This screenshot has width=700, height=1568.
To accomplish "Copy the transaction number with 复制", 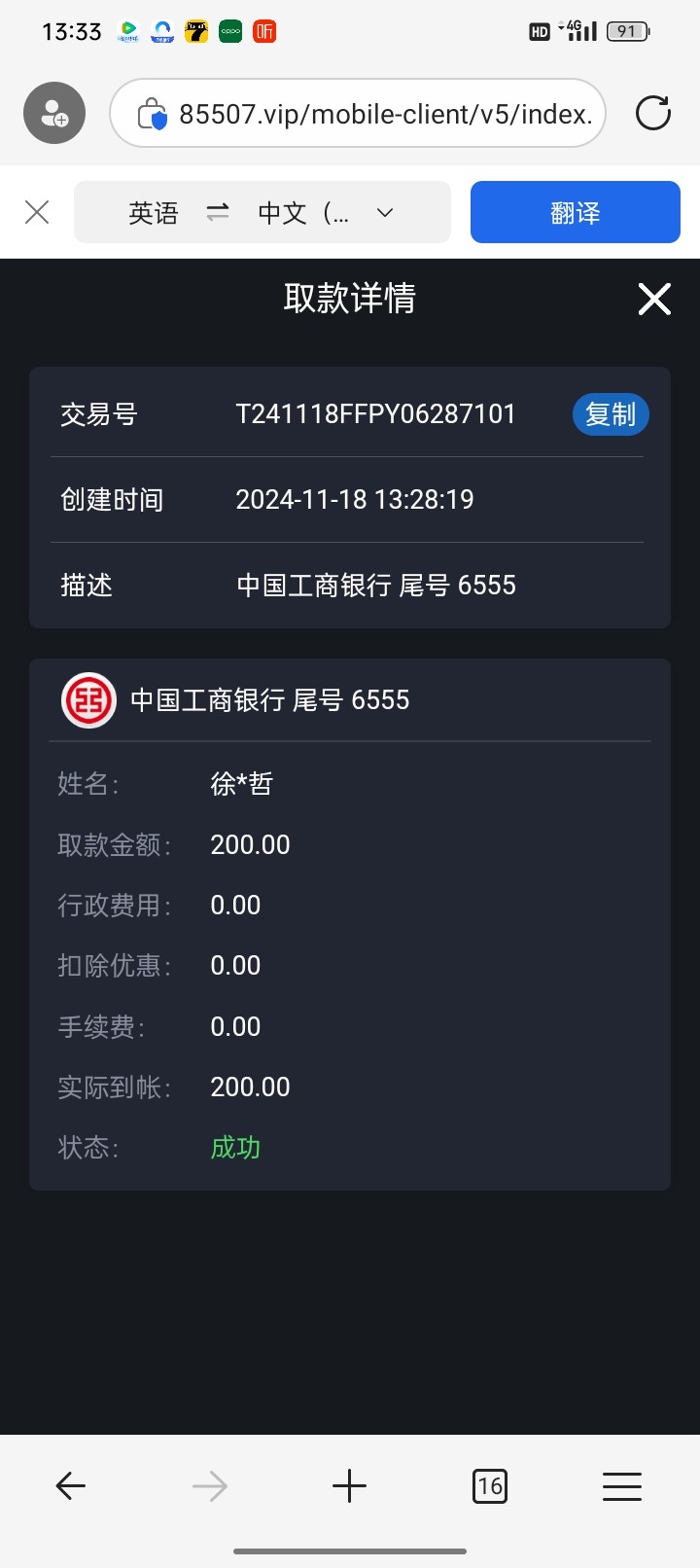I will (611, 414).
